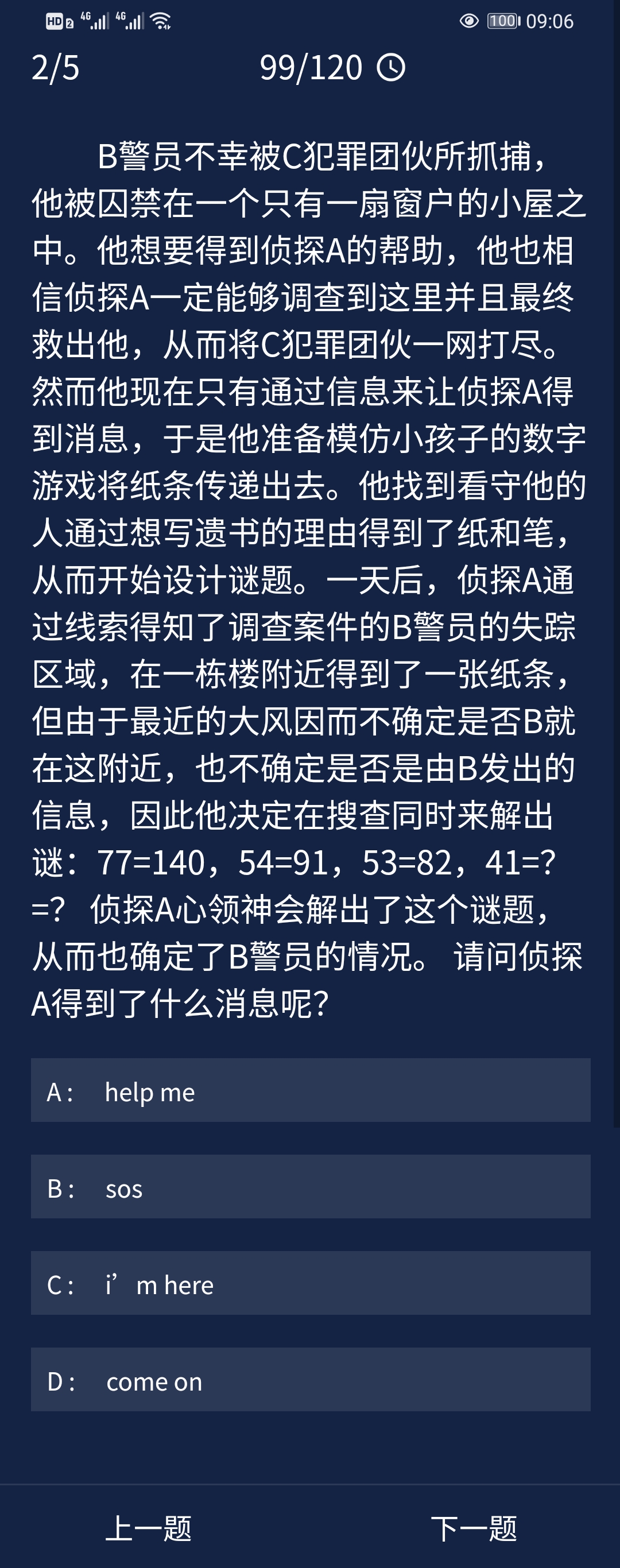Go back to previous question (上一题)
Image resolution: width=620 pixels, height=1568 pixels.
click(149, 1528)
